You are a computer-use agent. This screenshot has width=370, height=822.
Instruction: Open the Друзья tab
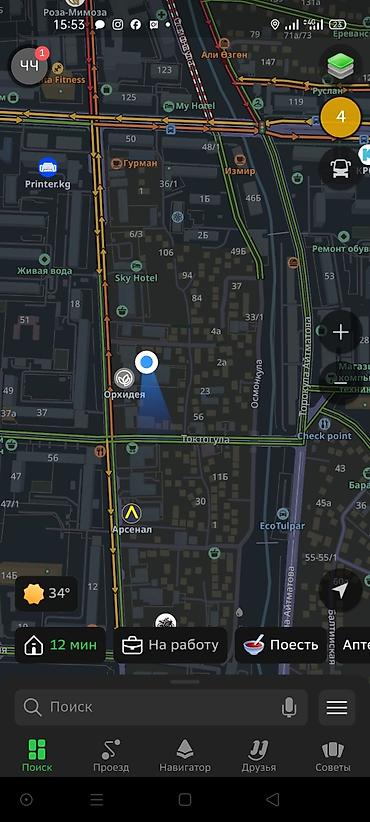(258, 755)
